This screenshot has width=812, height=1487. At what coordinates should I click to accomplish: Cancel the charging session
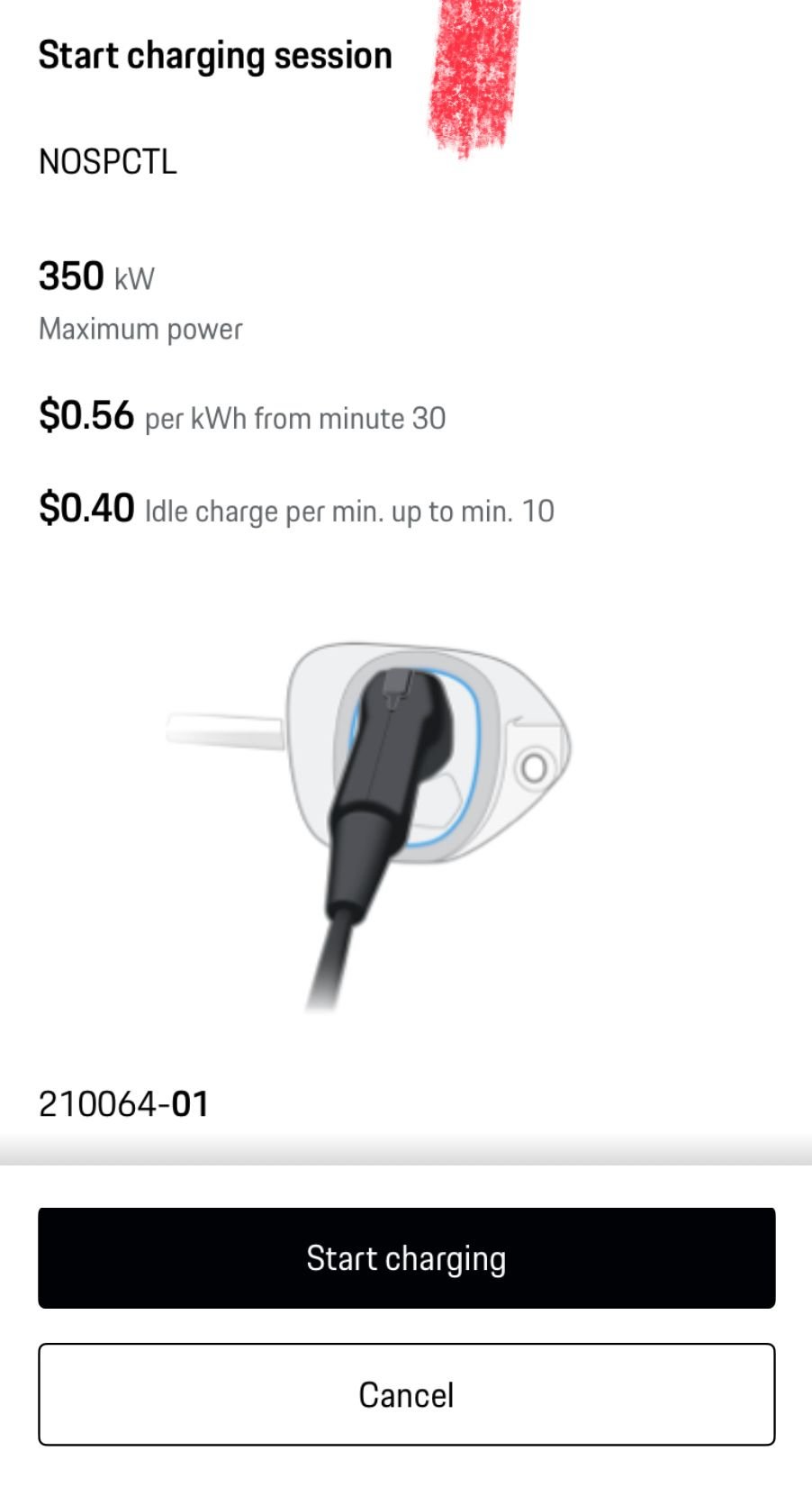click(406, 1393)
